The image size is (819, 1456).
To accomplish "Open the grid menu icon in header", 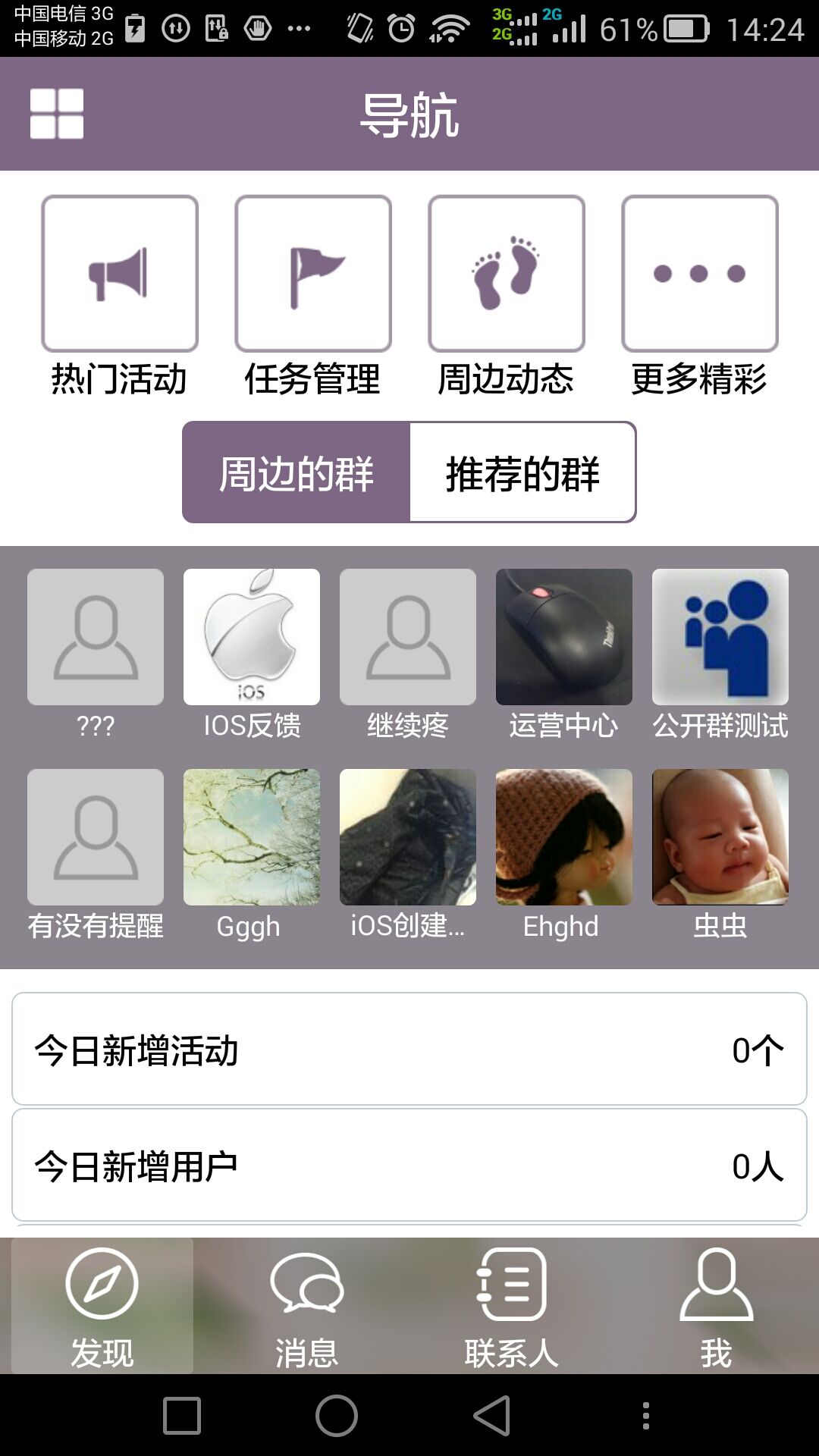I will pos(57,114).
